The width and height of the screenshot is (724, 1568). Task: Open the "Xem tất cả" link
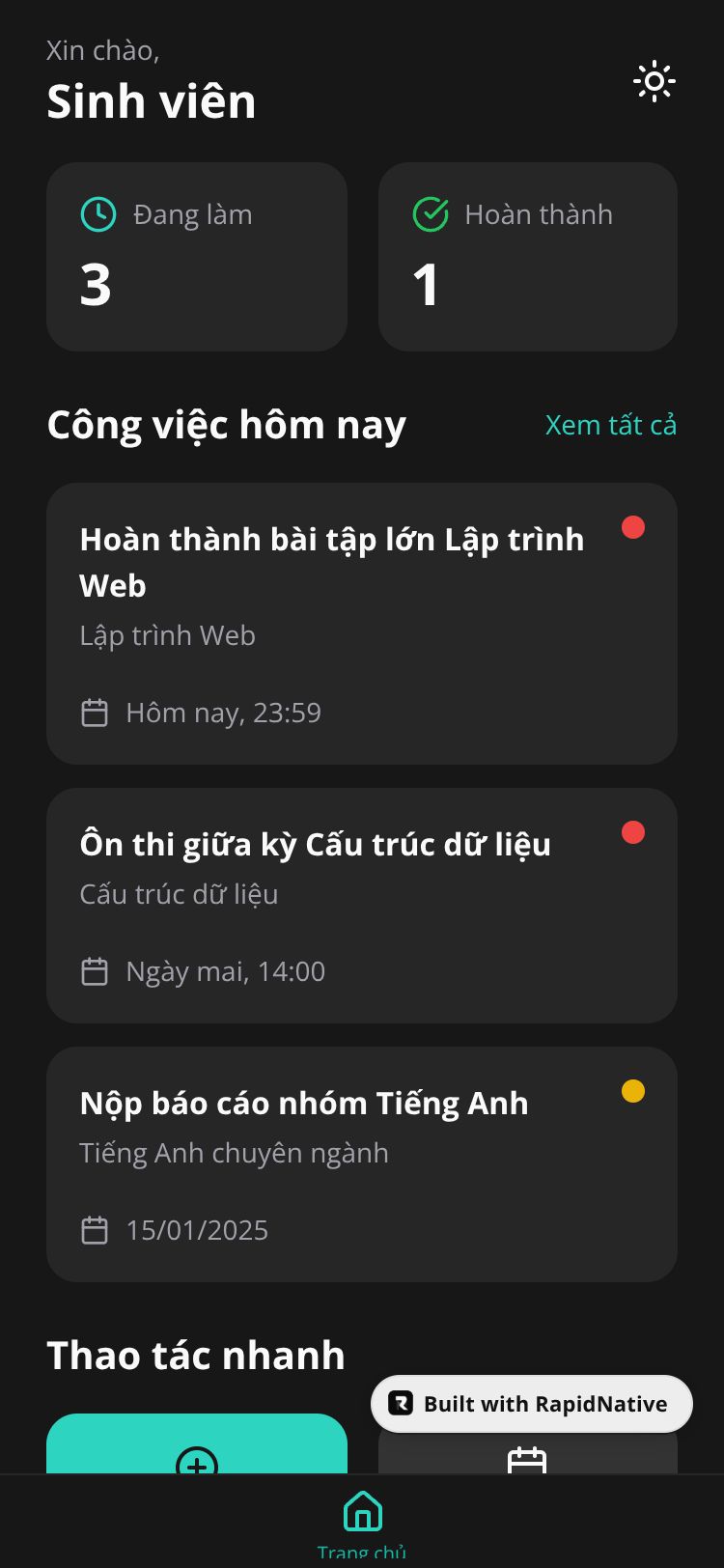(610, 425)
